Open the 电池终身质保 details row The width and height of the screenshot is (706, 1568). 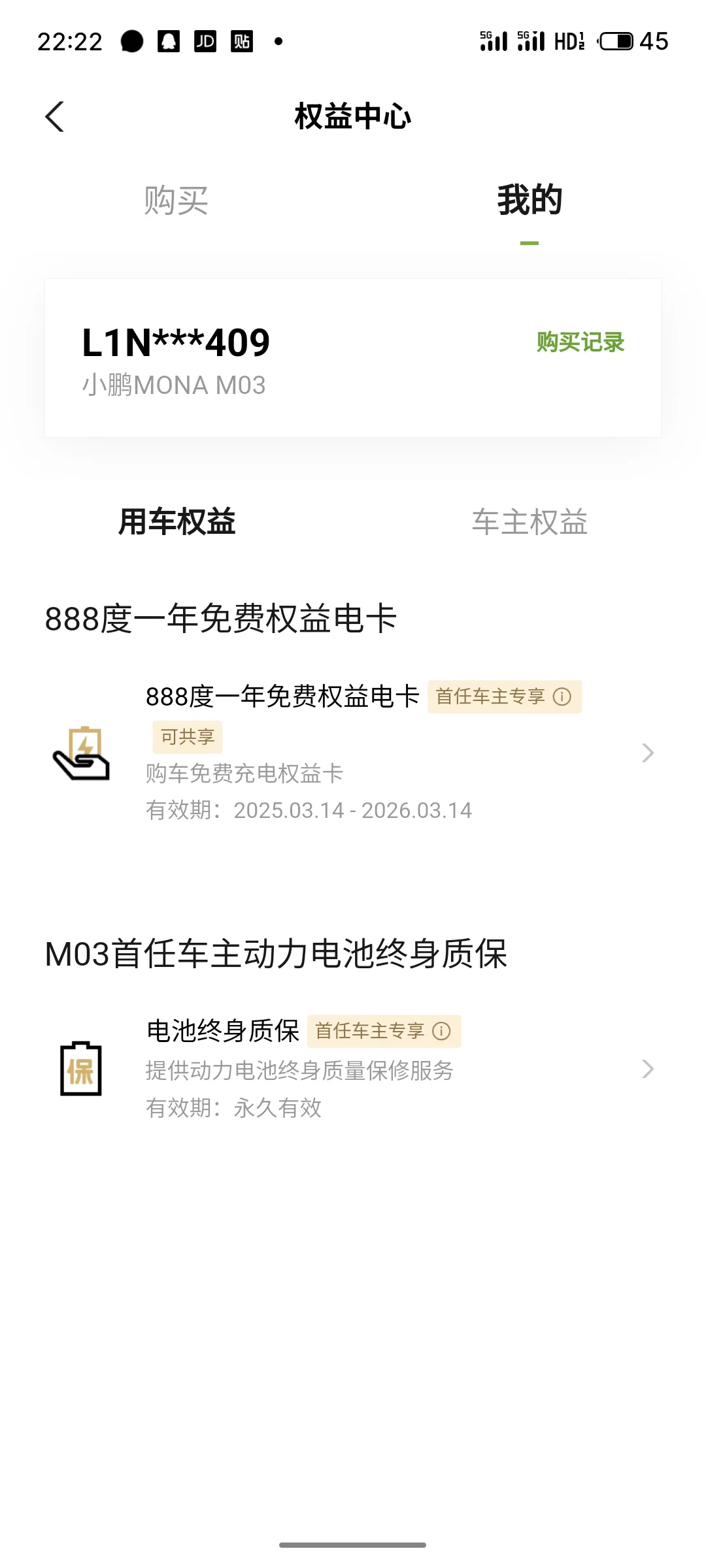(x=353, y=1069)
